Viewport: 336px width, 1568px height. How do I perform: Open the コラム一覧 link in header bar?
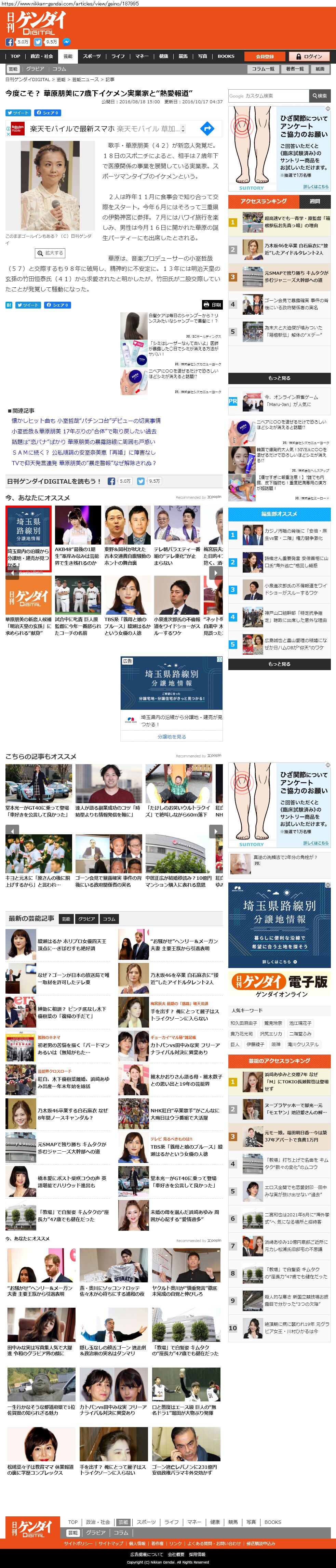point(264,69)
